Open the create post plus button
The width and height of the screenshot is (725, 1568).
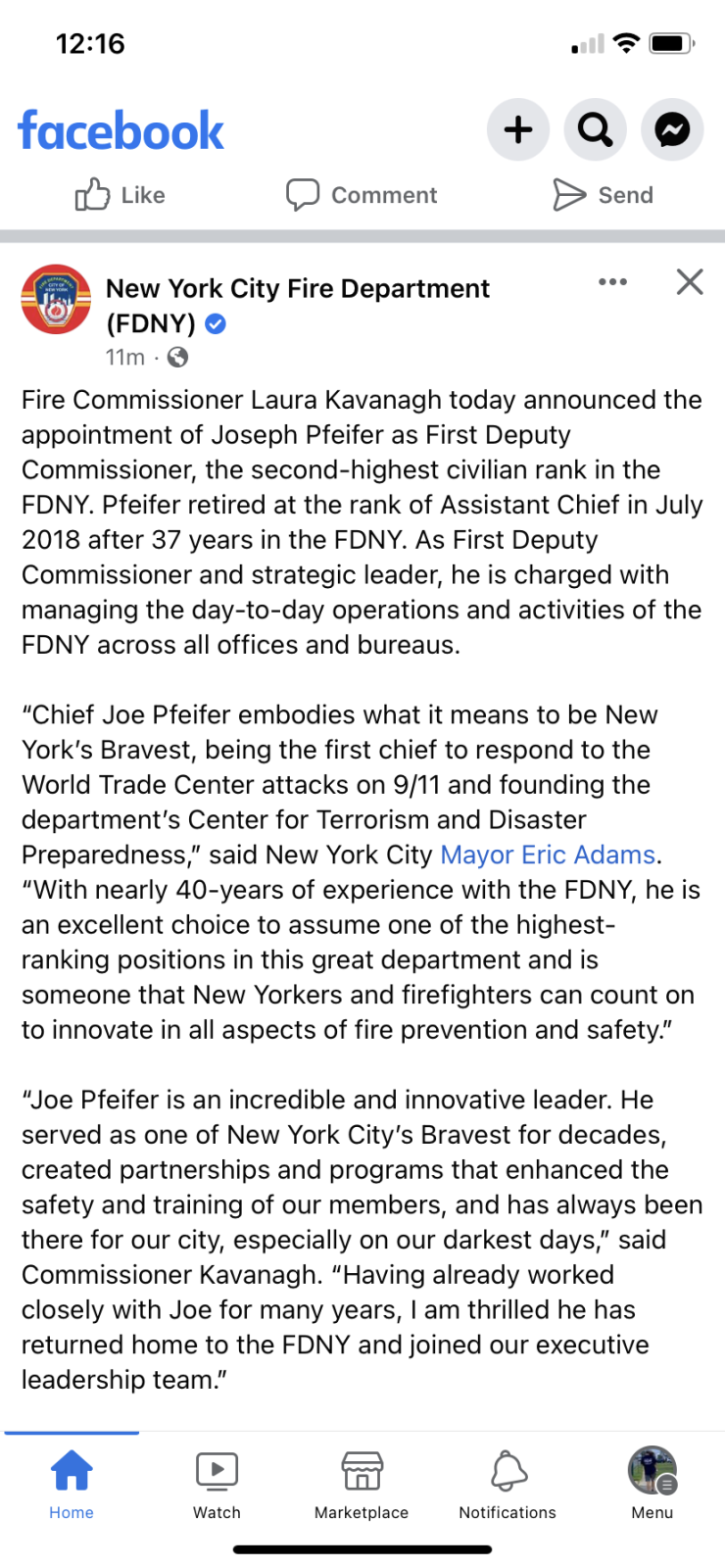(x=518, y=129)
